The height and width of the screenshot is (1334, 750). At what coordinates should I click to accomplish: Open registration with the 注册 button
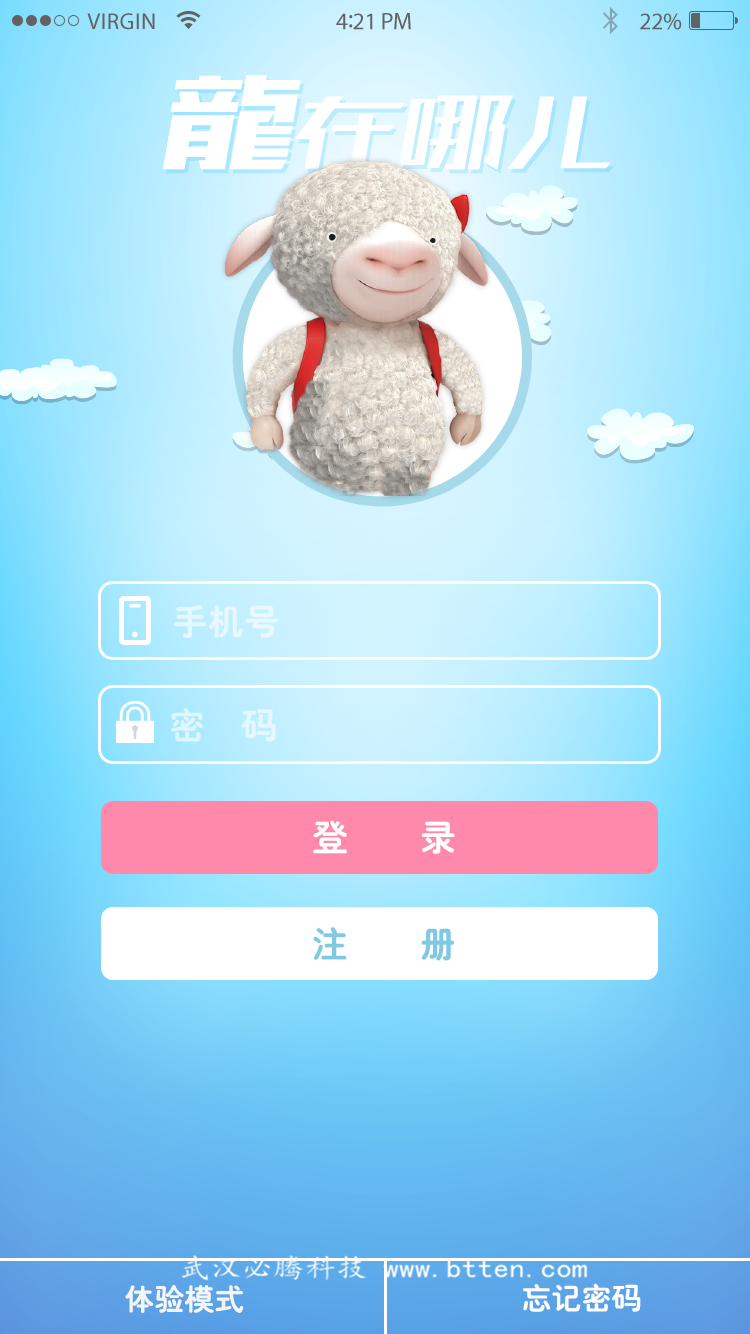coord(379,944)
